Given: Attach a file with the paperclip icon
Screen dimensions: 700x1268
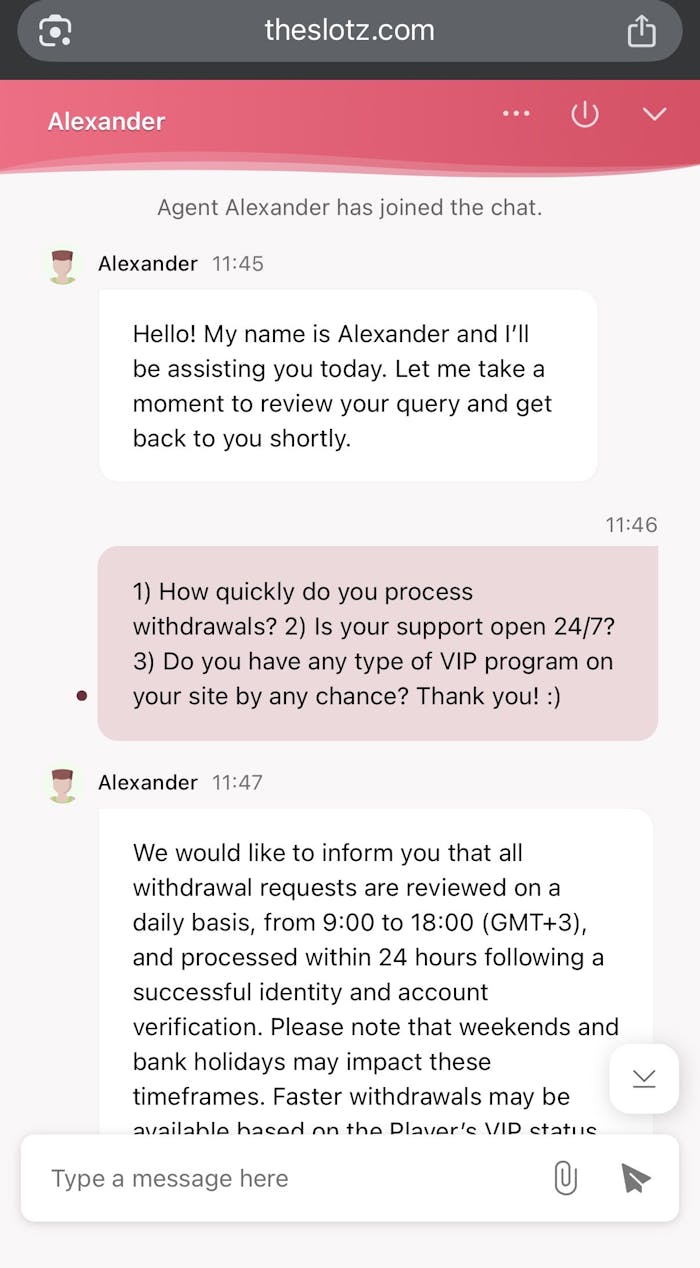Looking at the screenshot, I should (565, 1178).
